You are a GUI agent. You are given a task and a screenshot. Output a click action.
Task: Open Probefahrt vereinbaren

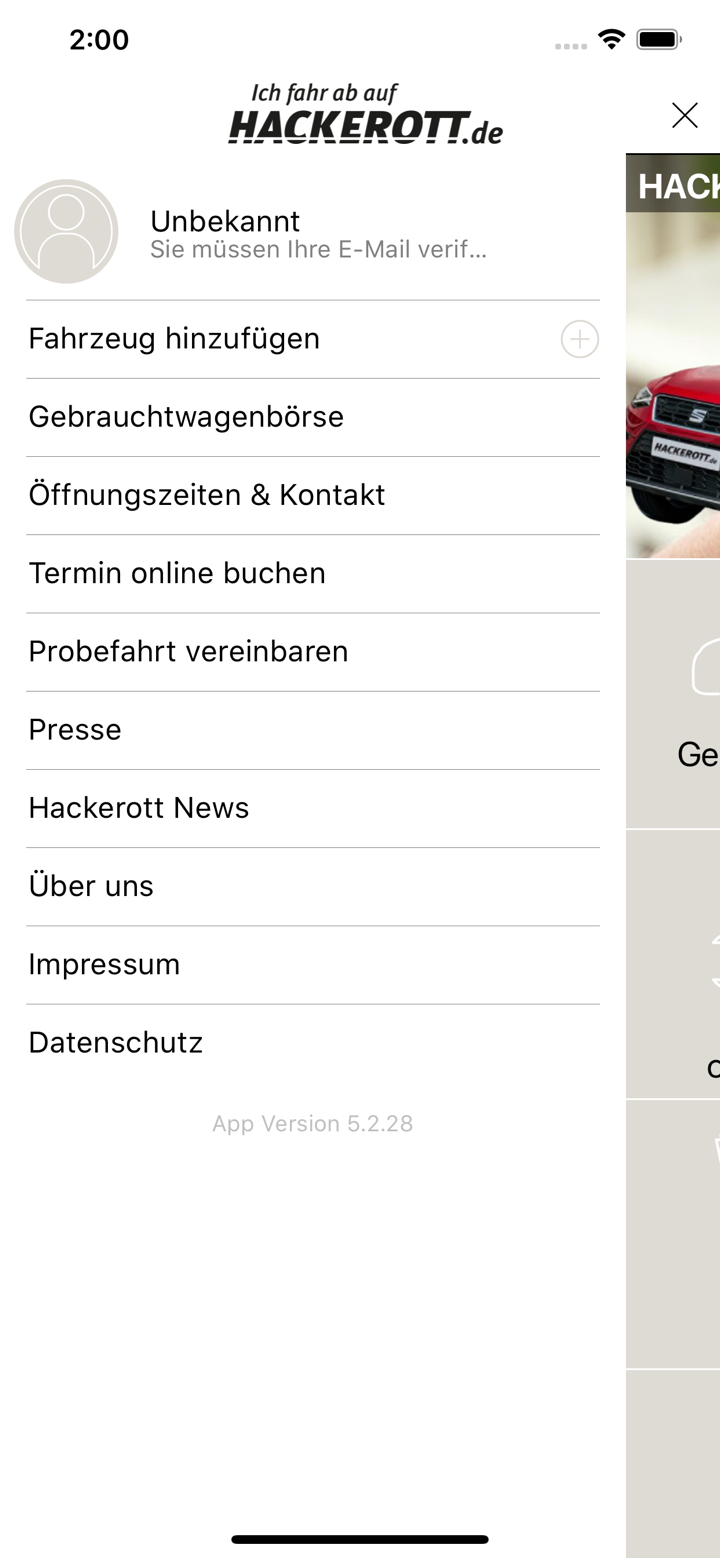188,651
